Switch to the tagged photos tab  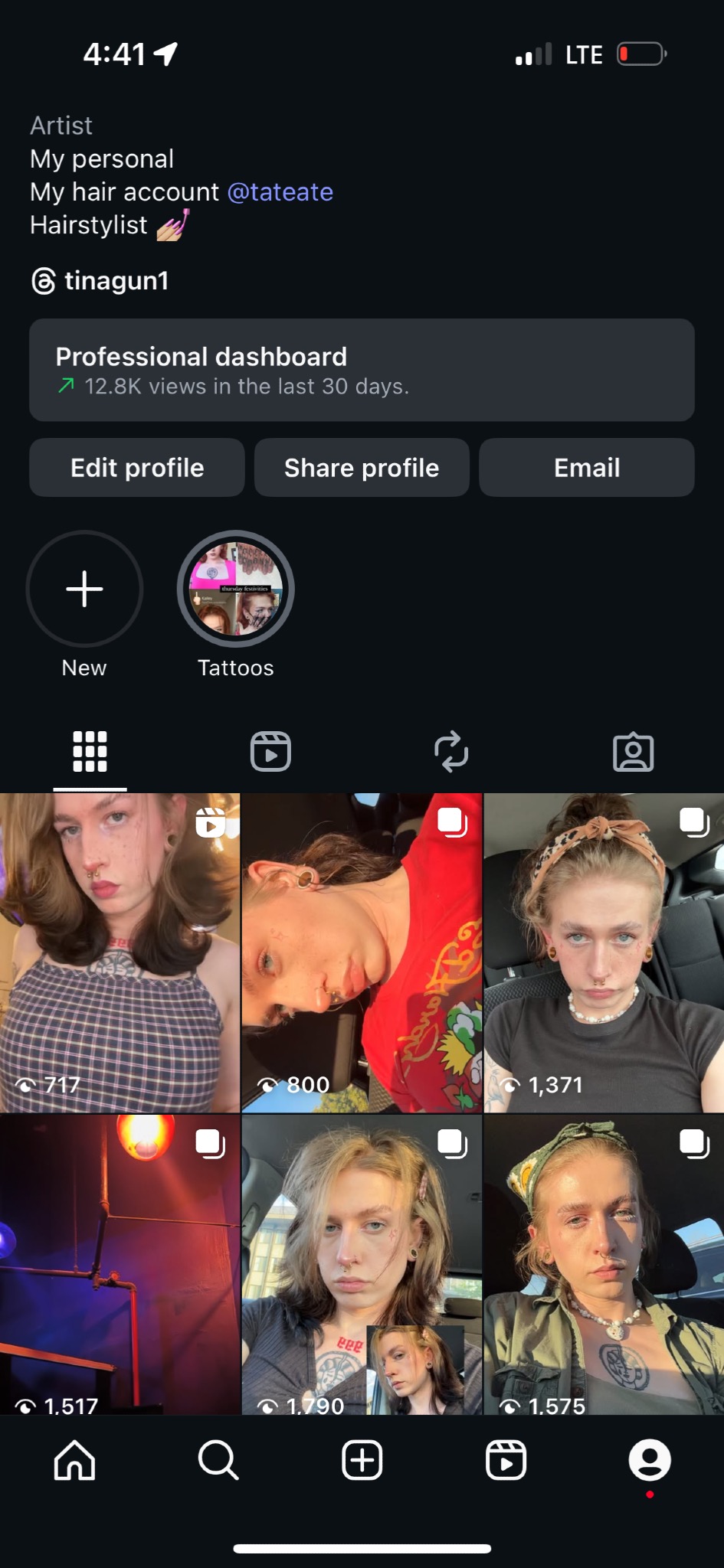tap(633, 753)
